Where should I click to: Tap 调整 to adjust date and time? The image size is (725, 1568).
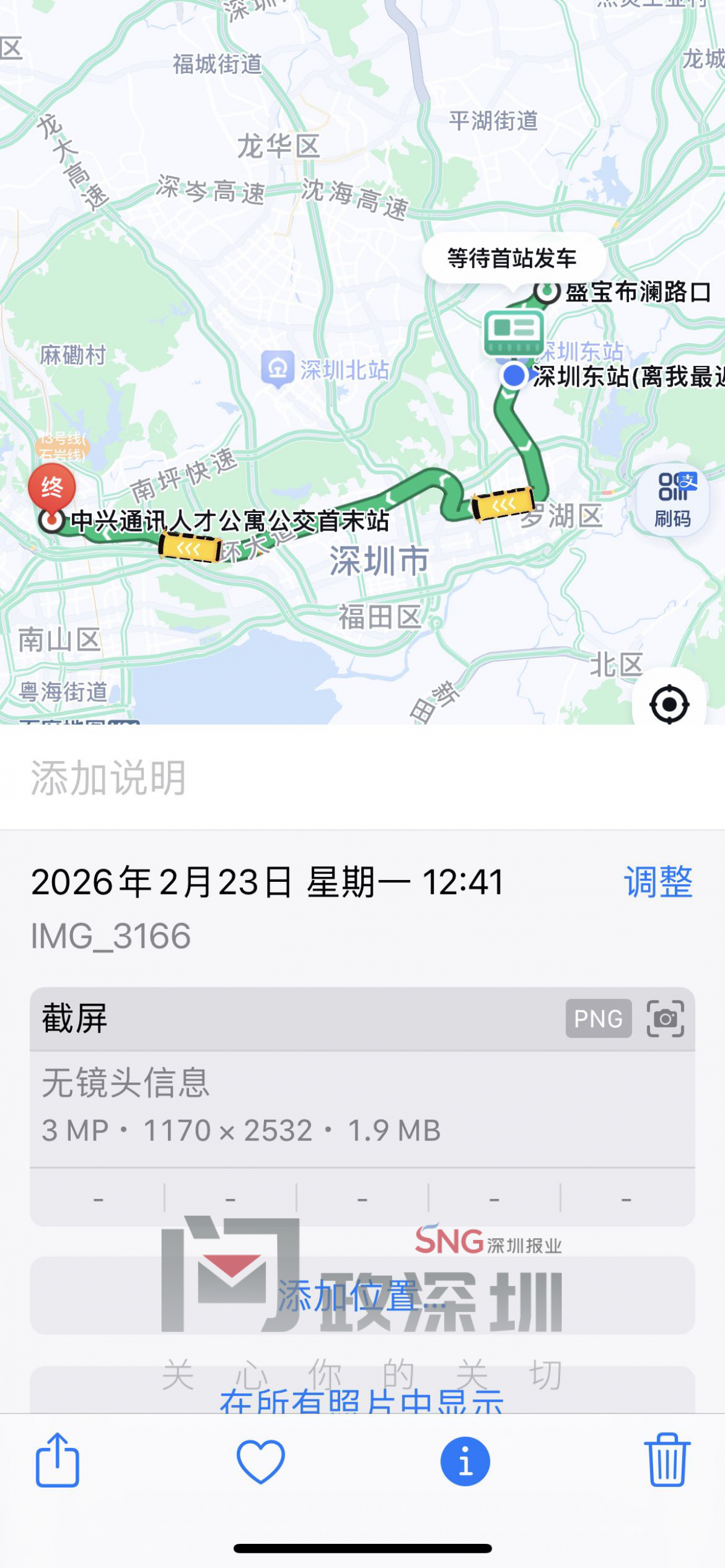(658, 882)
